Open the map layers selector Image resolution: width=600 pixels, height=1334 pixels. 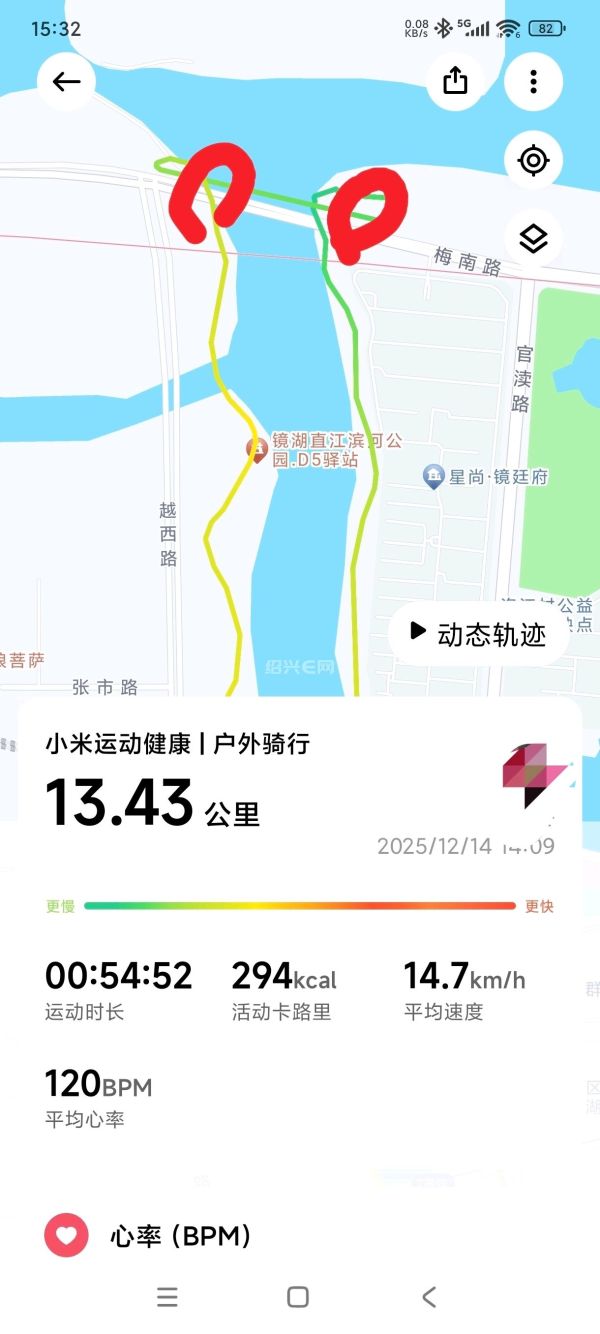point(533,238)
